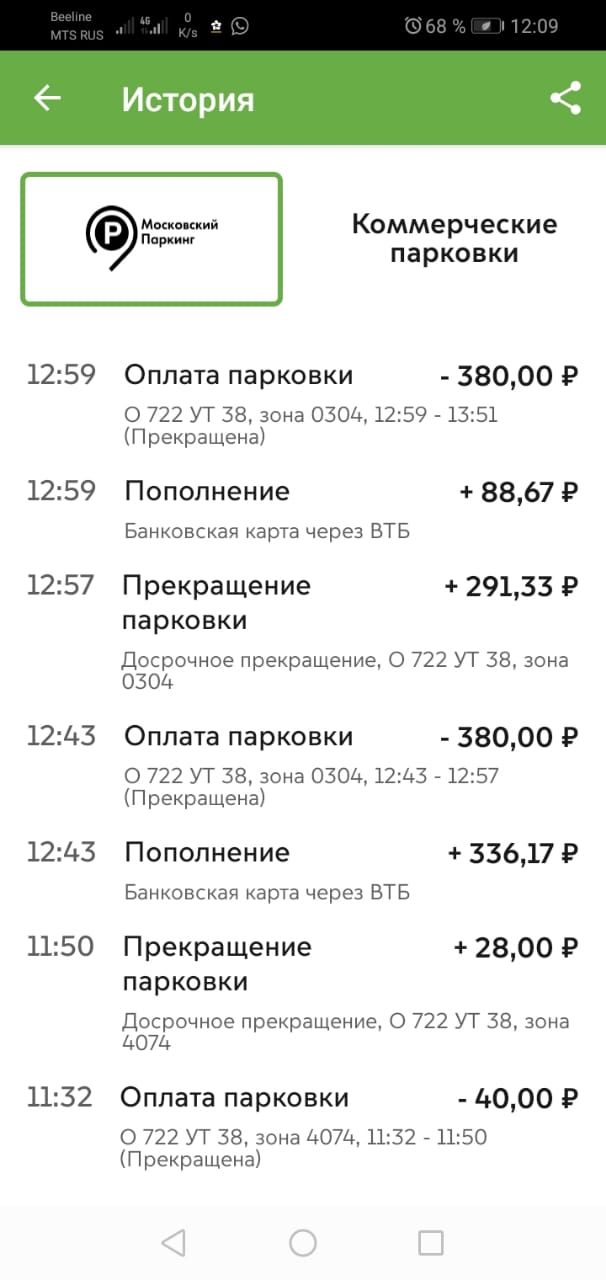Open the 12:43 Оплата парковки entry

pyautogui.click(x=303, y=765)
